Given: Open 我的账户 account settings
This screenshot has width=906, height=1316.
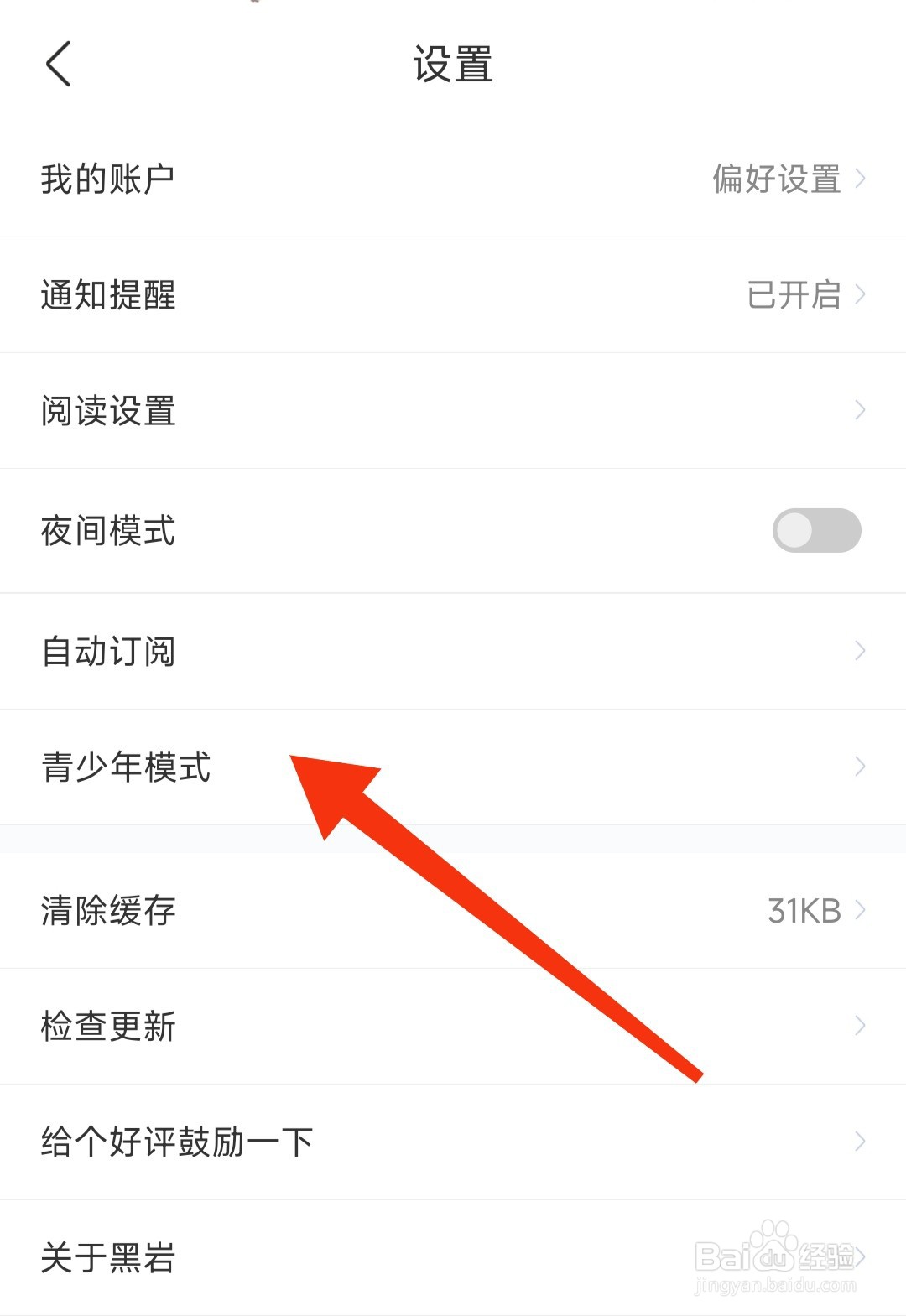Looking at the screenshot, I should (109, 178).
